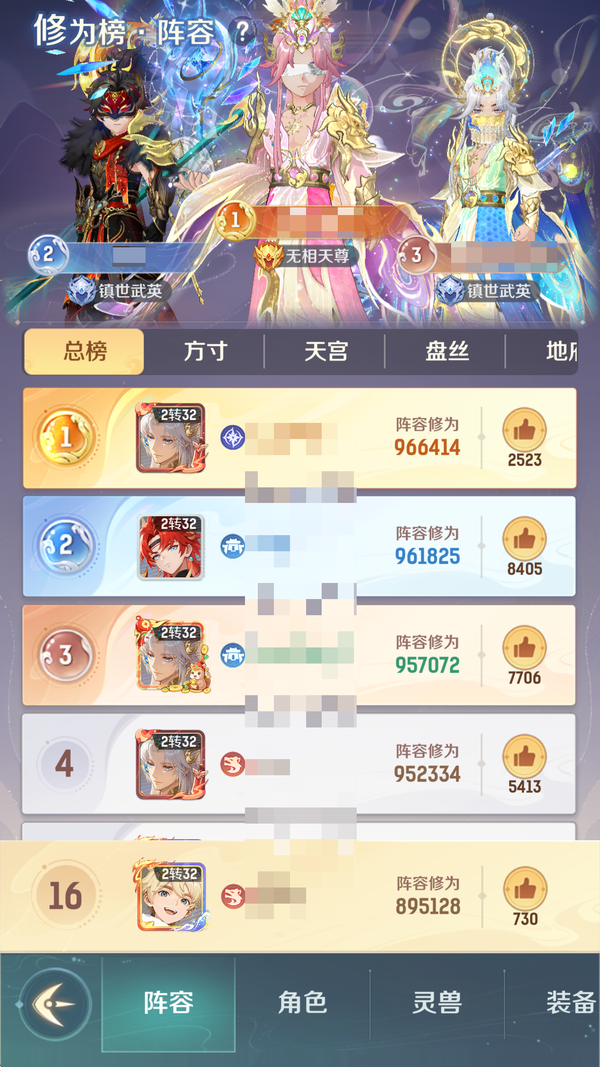Like the rank 3 player with 957072
Viewport: 600px width, 1067px height.
click(x=524, y=650)
